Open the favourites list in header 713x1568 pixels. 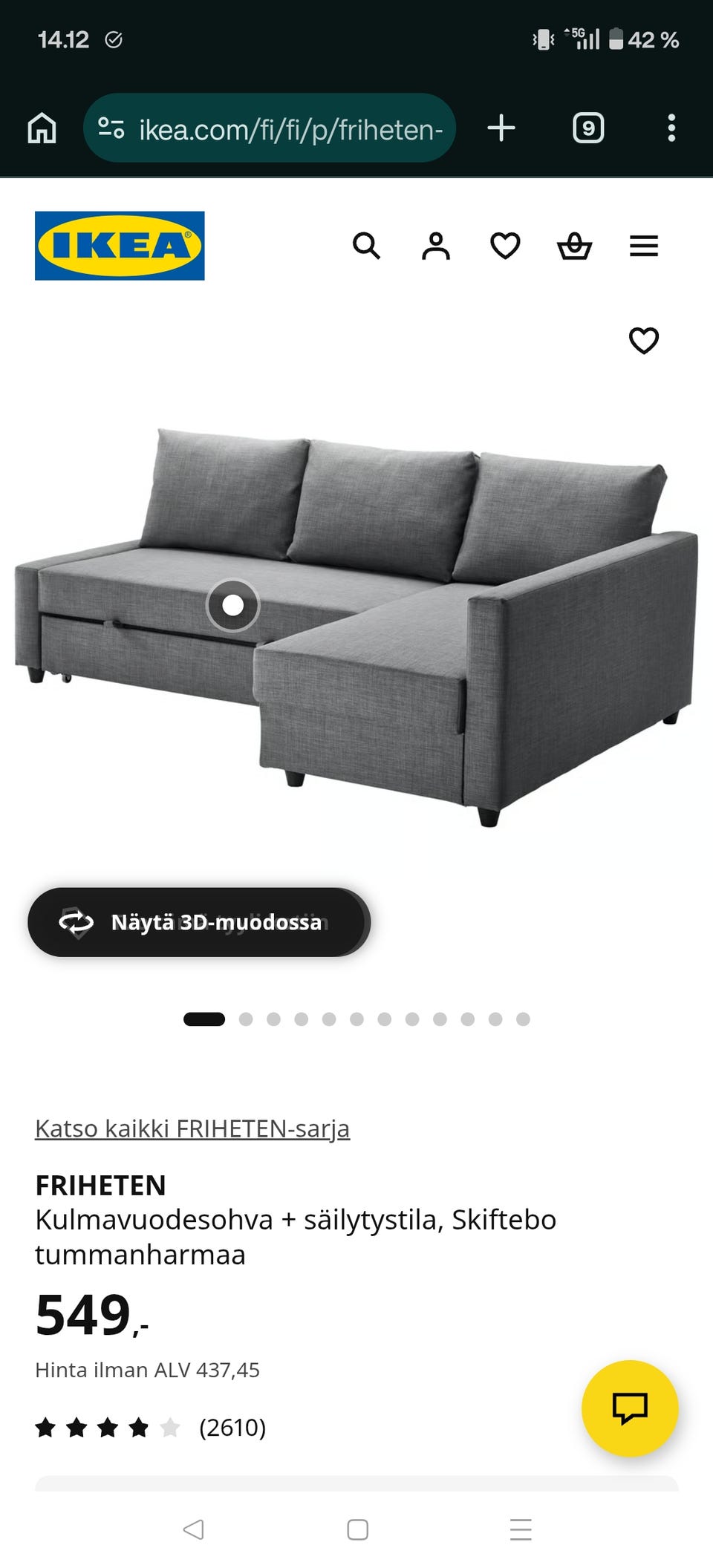[505, 246]
